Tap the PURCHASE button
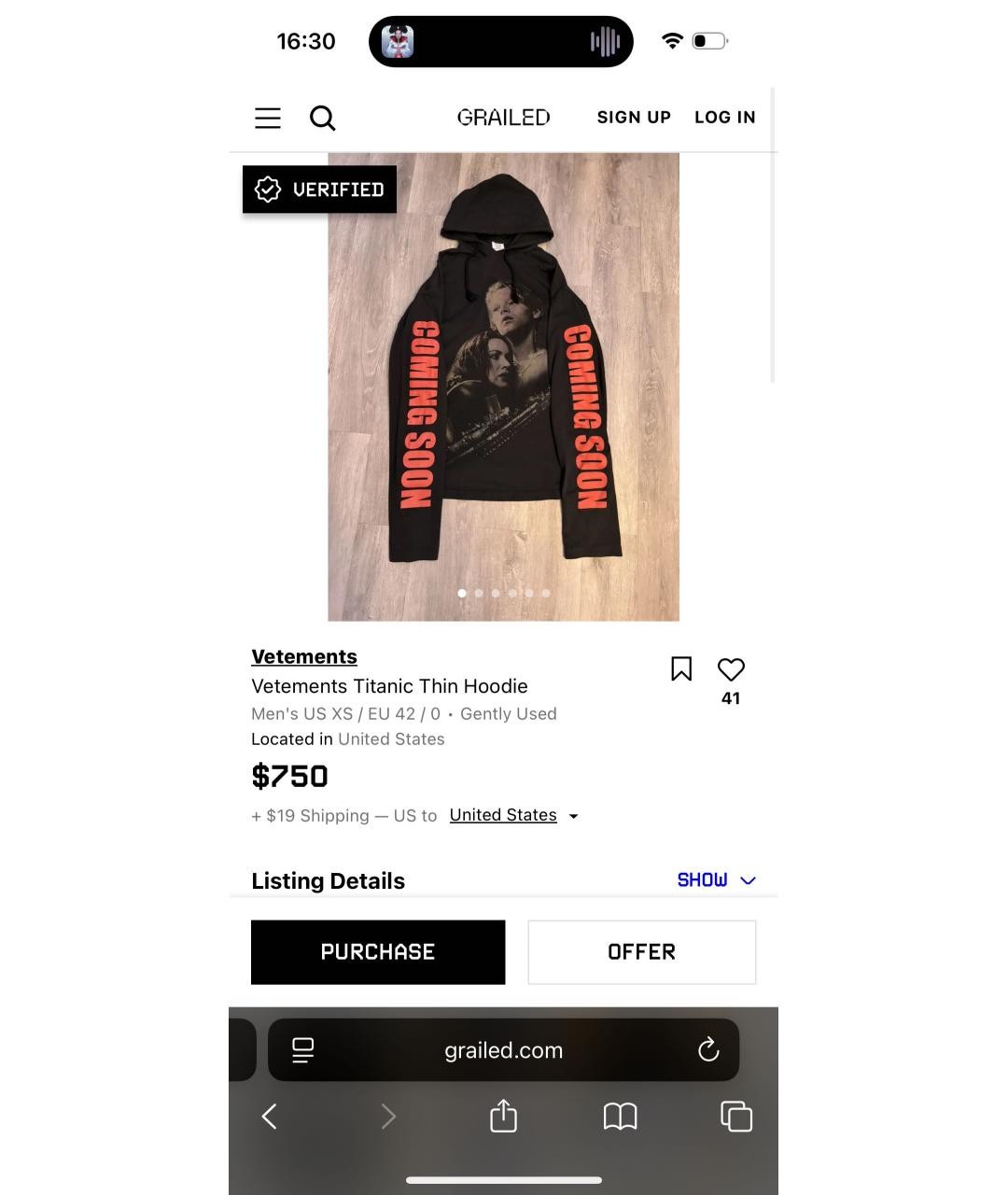1008x1195 pixels. coord(378,952)
